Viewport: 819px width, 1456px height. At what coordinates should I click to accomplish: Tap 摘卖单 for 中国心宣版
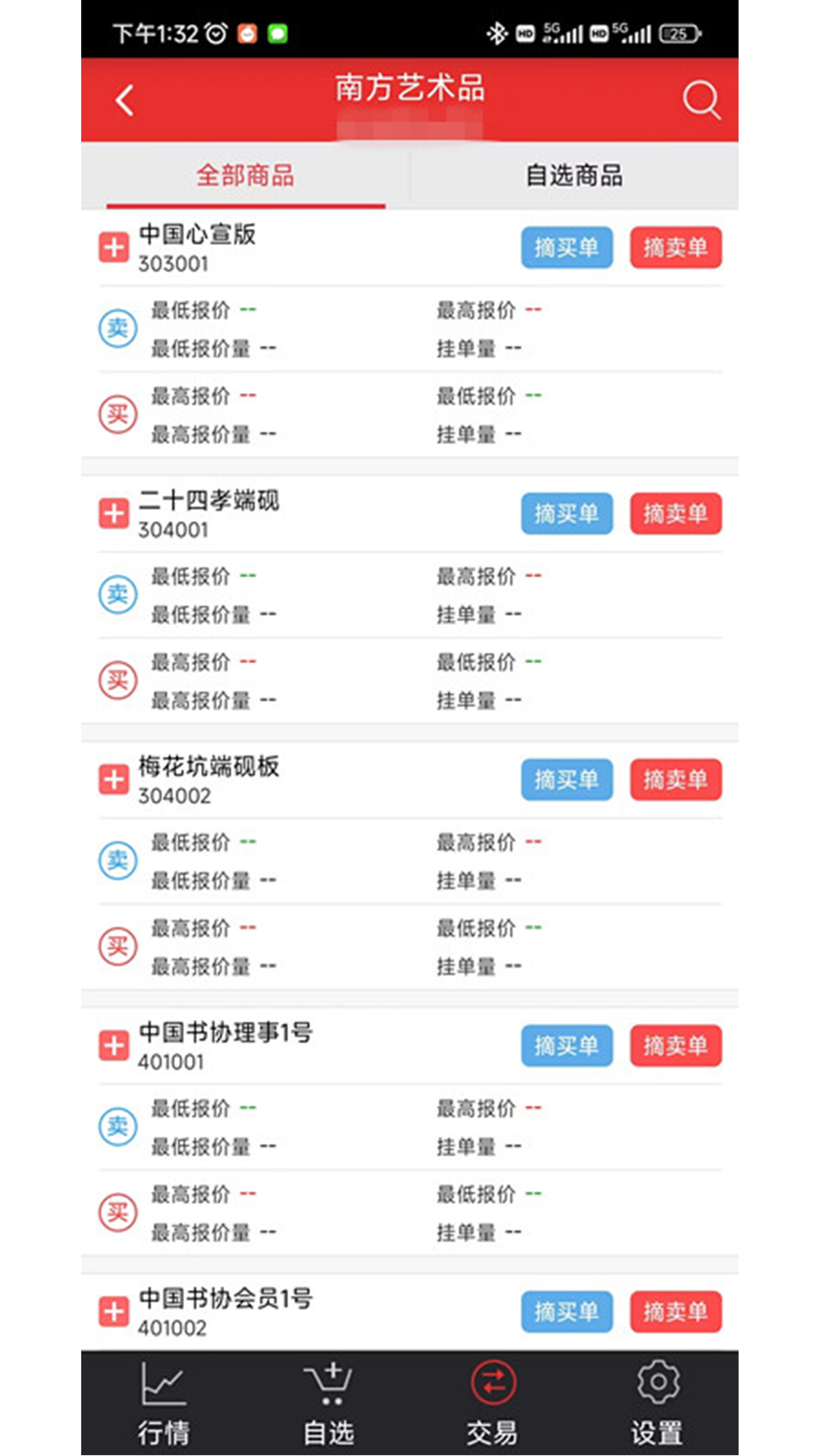pos(675,248)
